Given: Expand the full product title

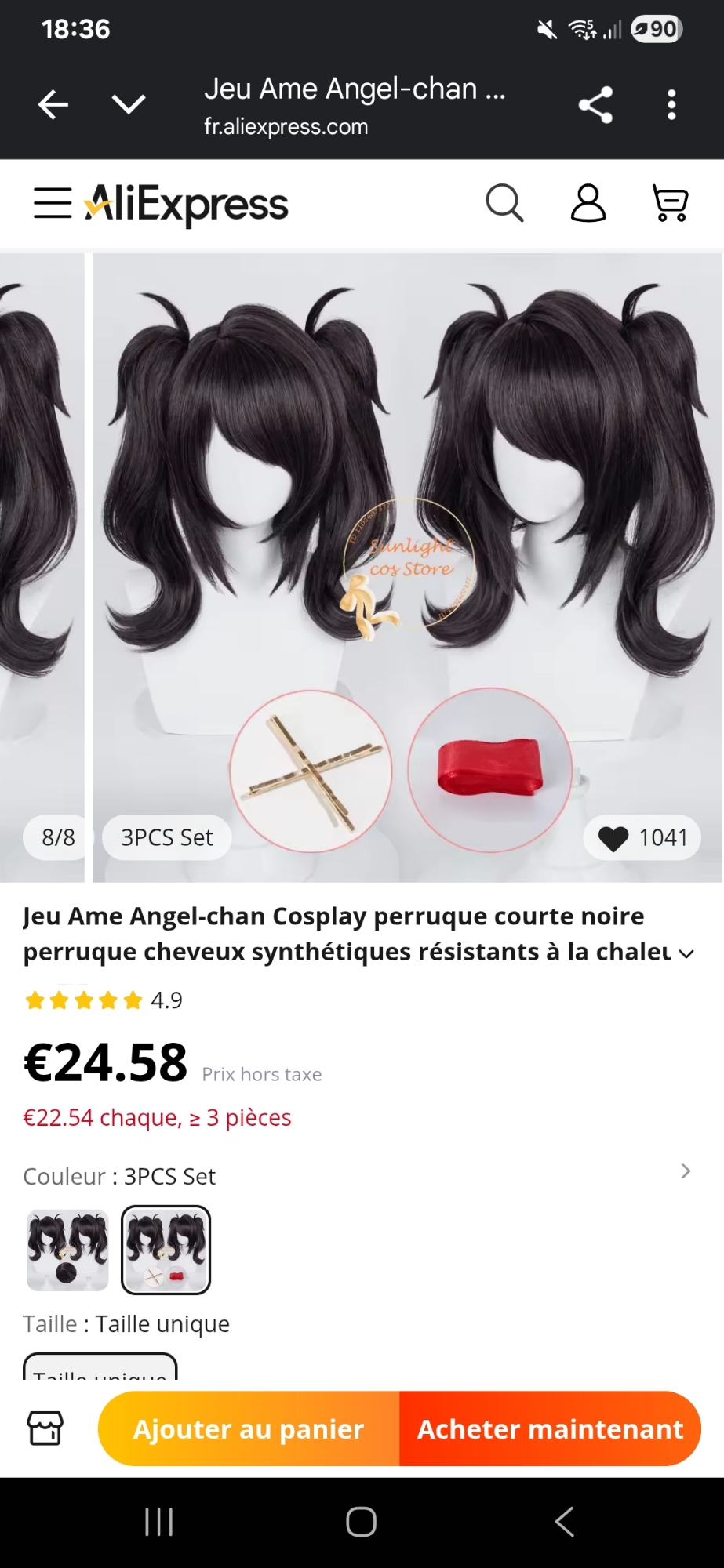Looking at the screenshot, I should (686, 953).
